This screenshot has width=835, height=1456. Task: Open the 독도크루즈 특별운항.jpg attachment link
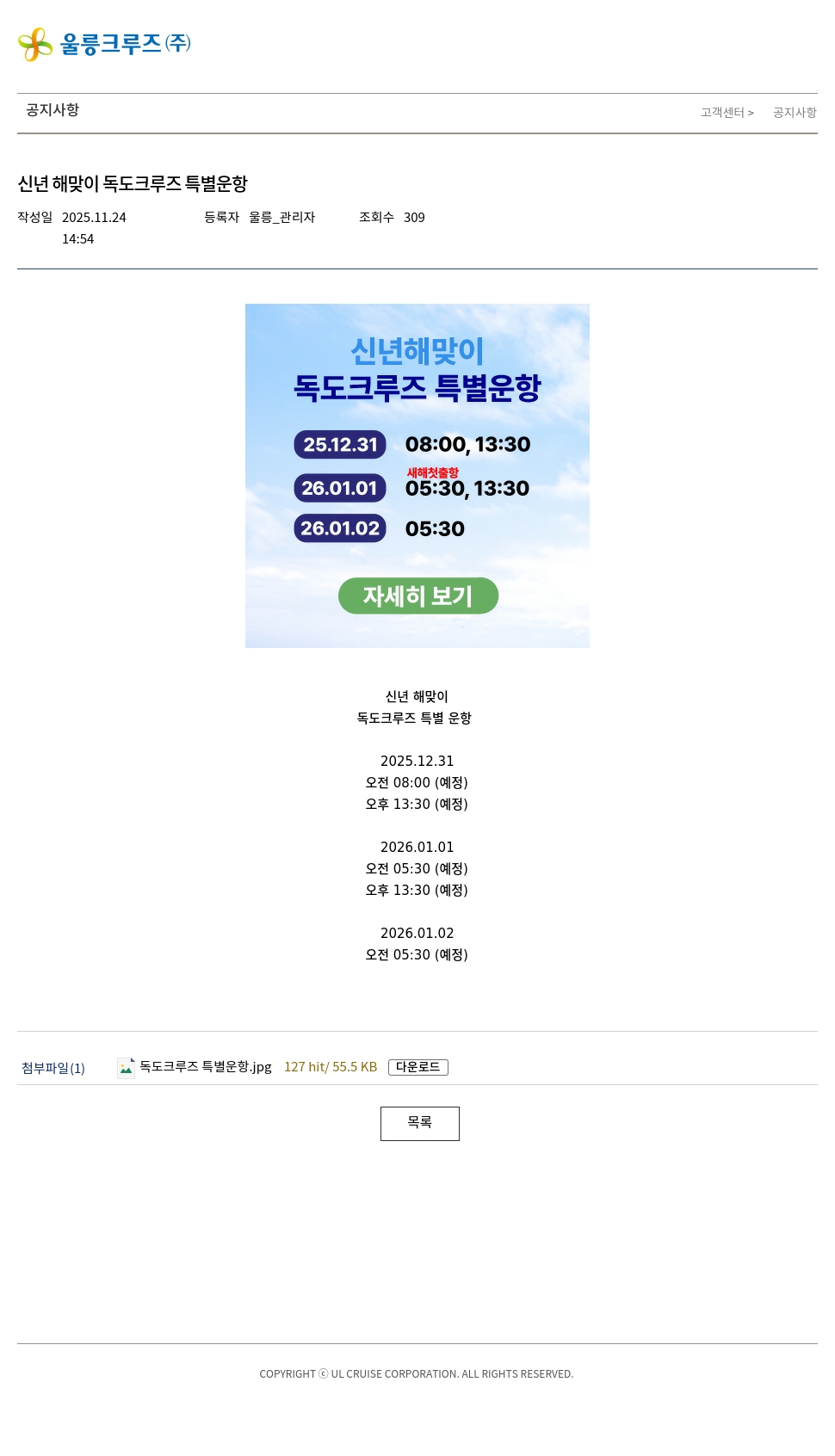(x=205, y=1067)
